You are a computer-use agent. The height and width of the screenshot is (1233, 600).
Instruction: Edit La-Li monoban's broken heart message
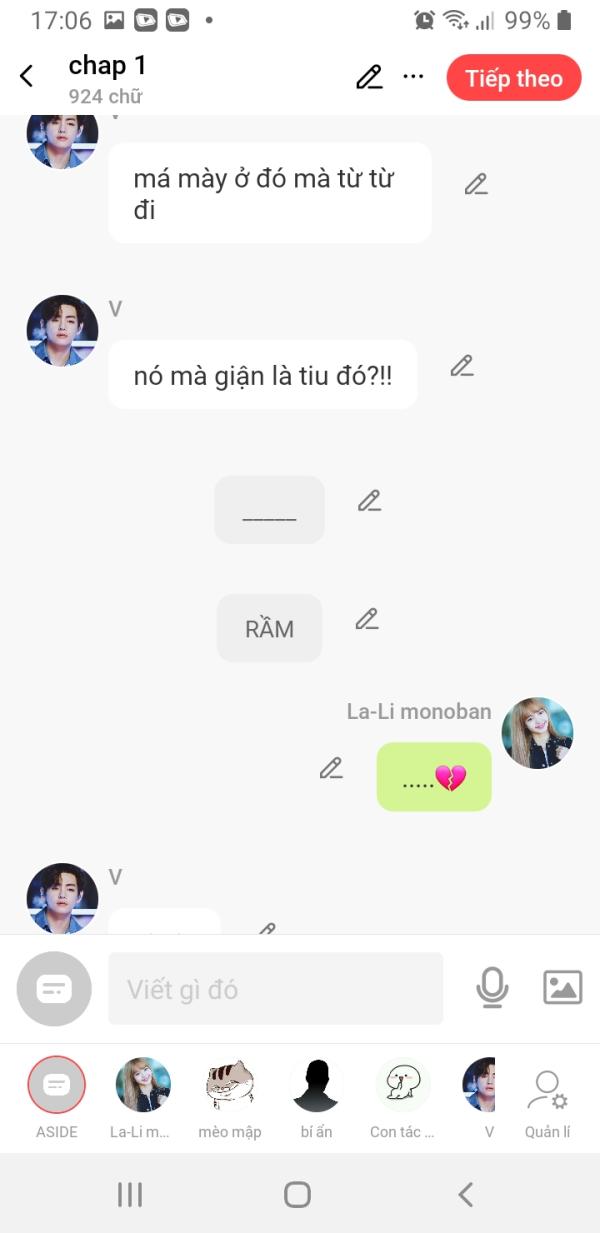[331, 768]
